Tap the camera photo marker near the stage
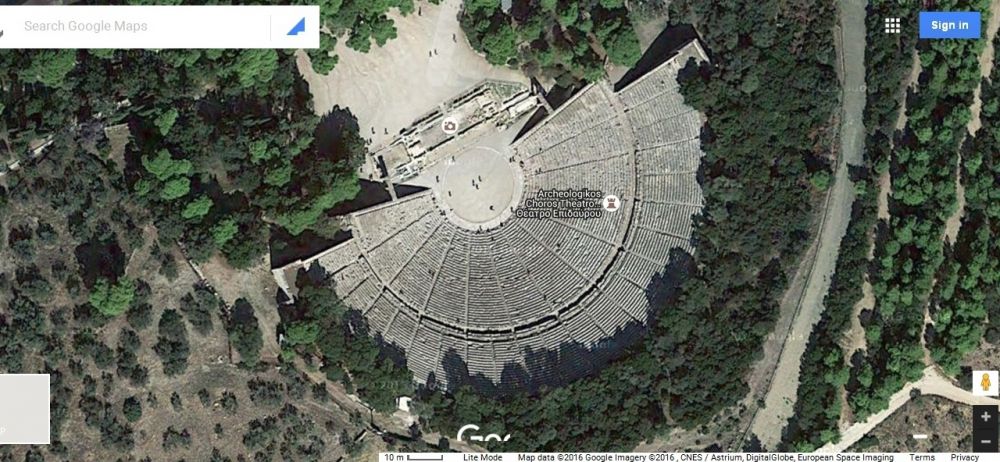1000x462 pixels. click(x=450, y=126)
